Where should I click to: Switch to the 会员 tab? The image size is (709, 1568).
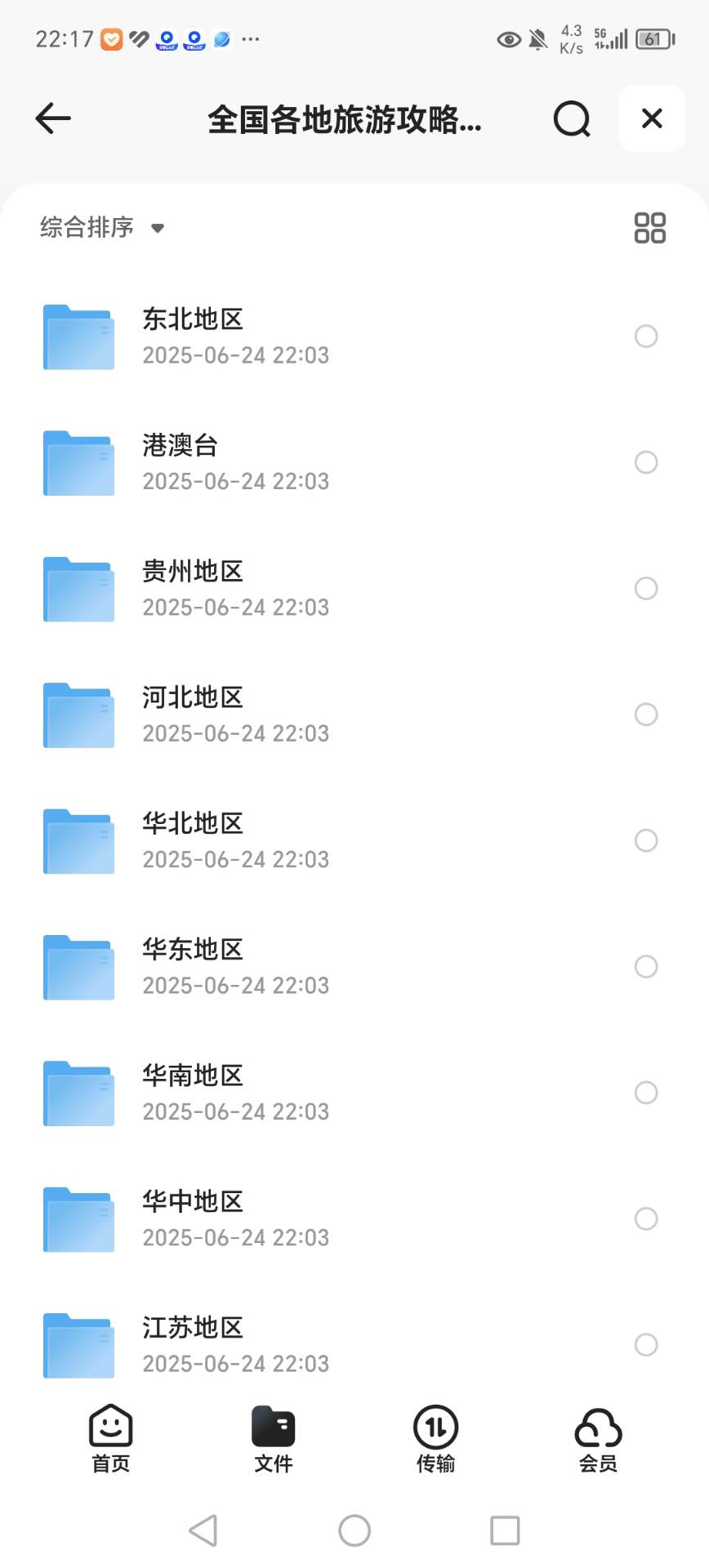pyautogui.click(x=598, y=1439)
